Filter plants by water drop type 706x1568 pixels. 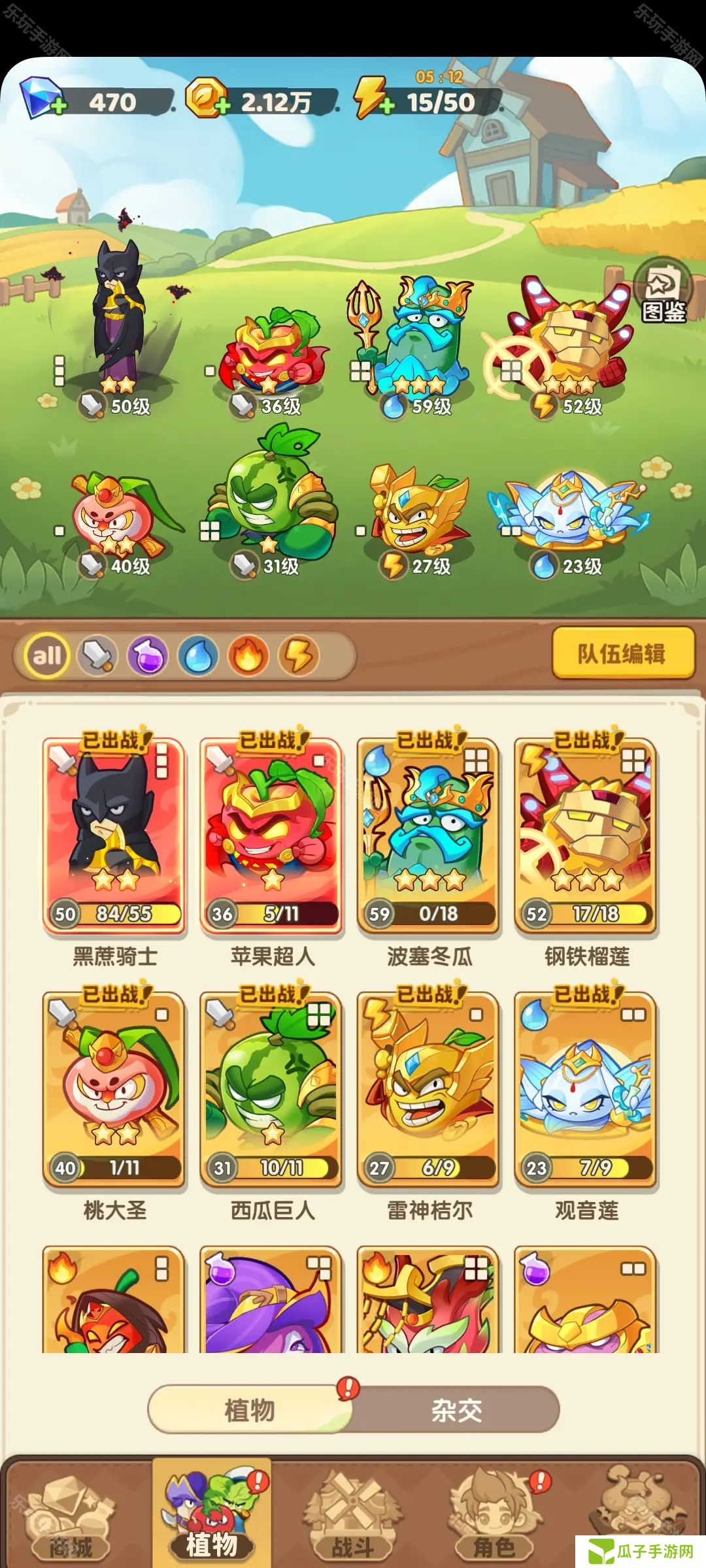pos(198,655)
